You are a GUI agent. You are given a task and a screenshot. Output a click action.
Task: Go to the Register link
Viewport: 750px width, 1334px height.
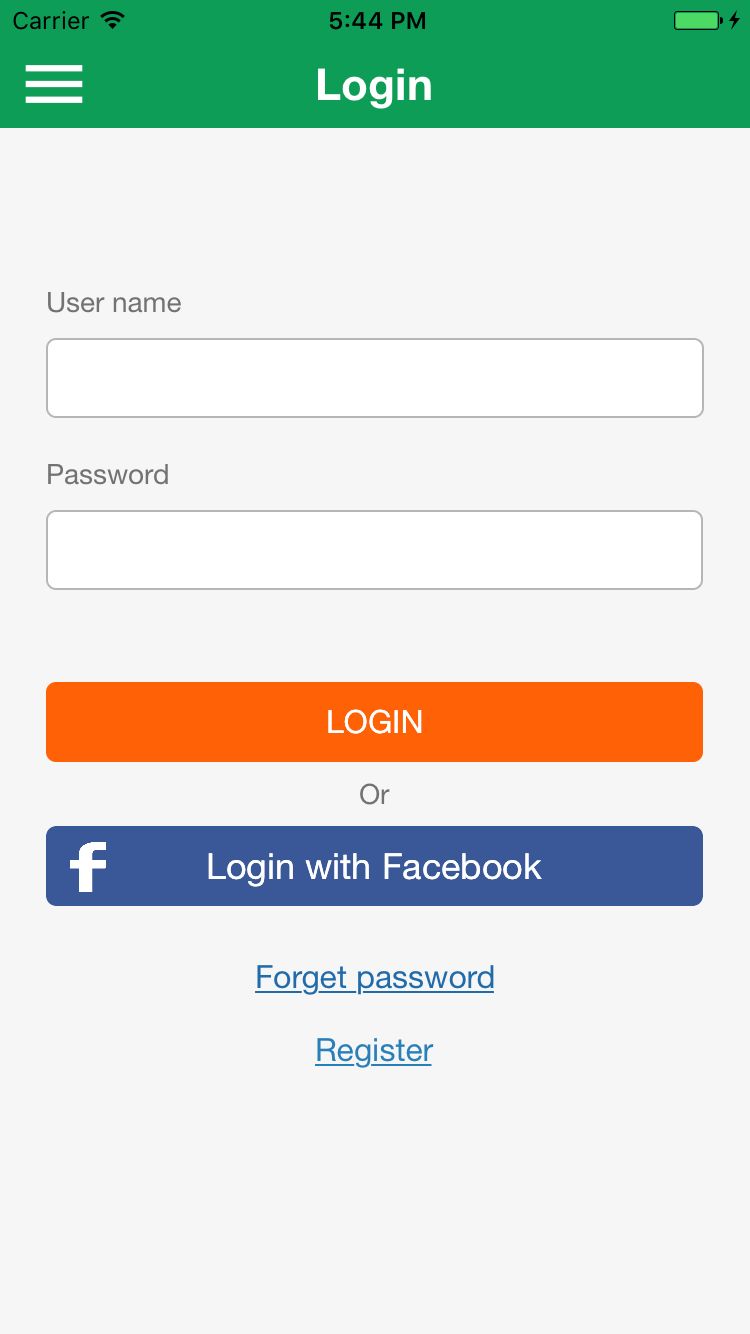pyautogui.click(x=374, y=1050)
